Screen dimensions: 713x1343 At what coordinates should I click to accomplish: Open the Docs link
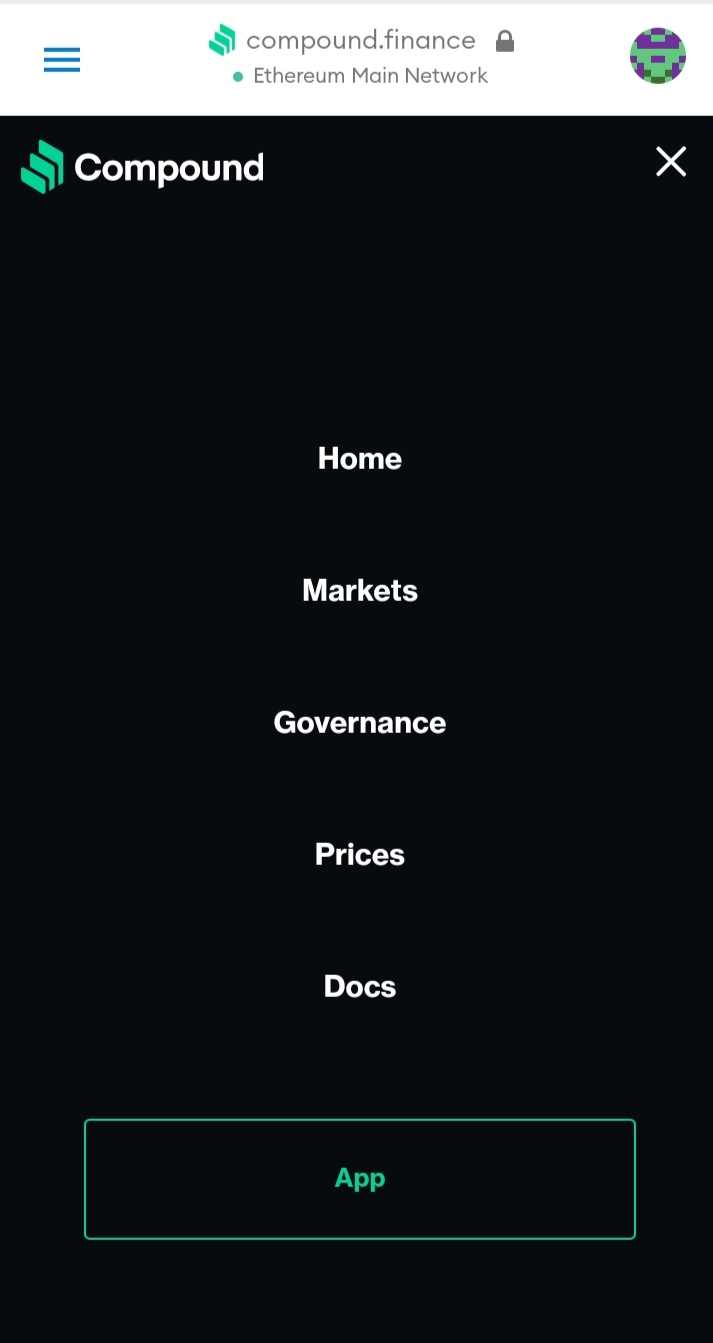360,987
